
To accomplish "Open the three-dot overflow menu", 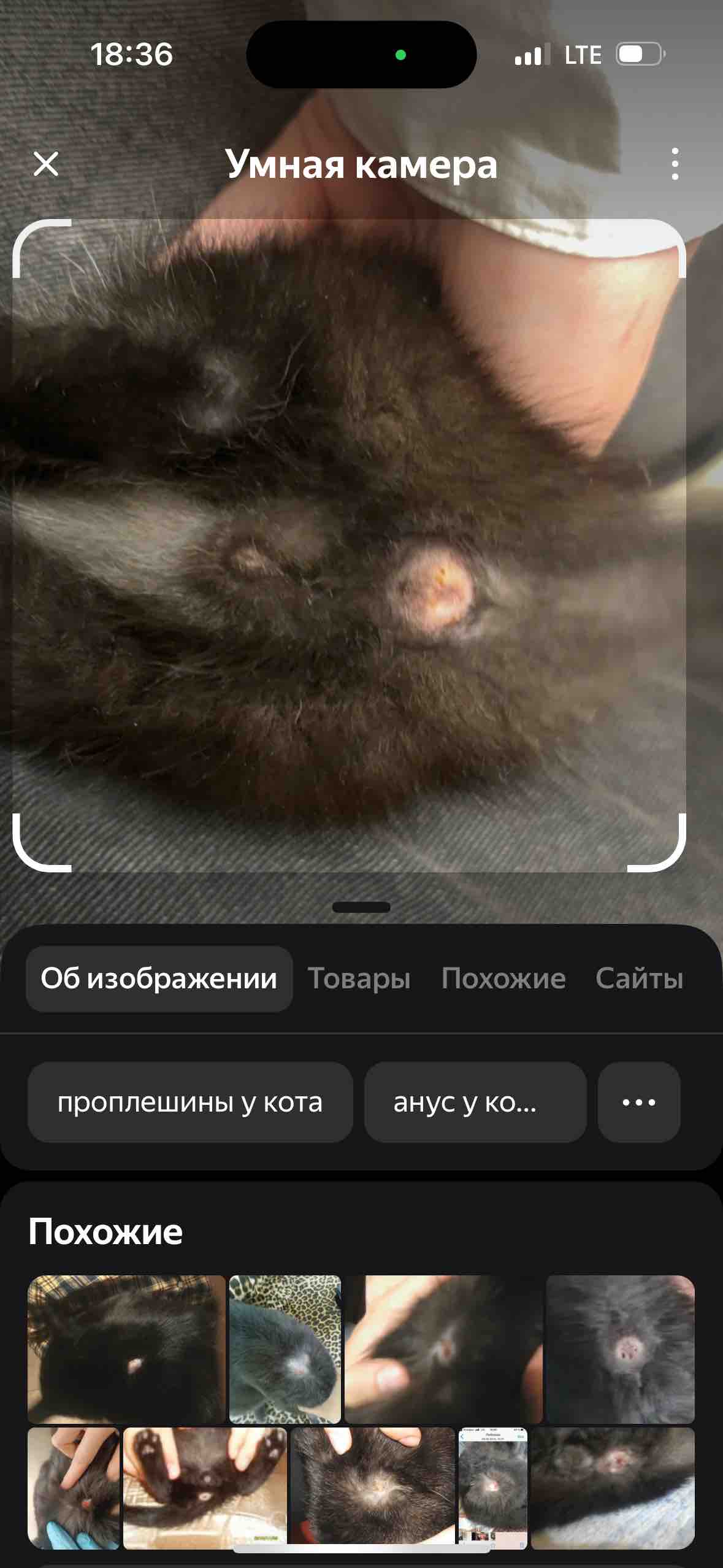I will pyautogui.click(x=675, y=164).
